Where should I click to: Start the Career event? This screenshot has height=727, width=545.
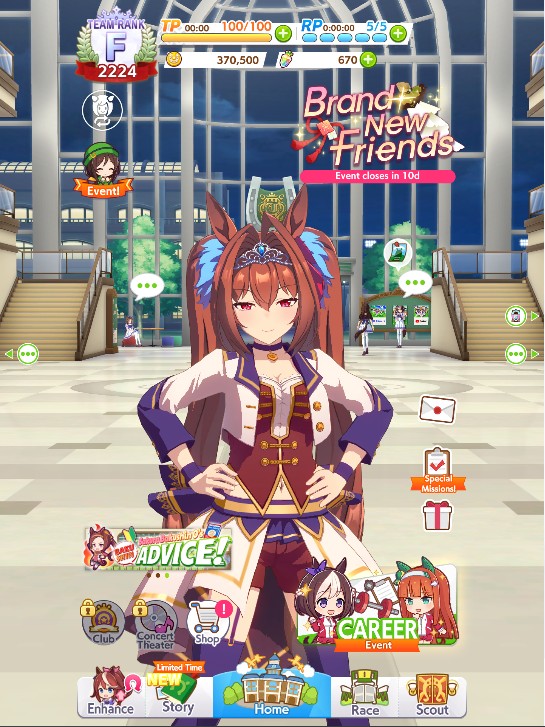[x=377, y=605]
